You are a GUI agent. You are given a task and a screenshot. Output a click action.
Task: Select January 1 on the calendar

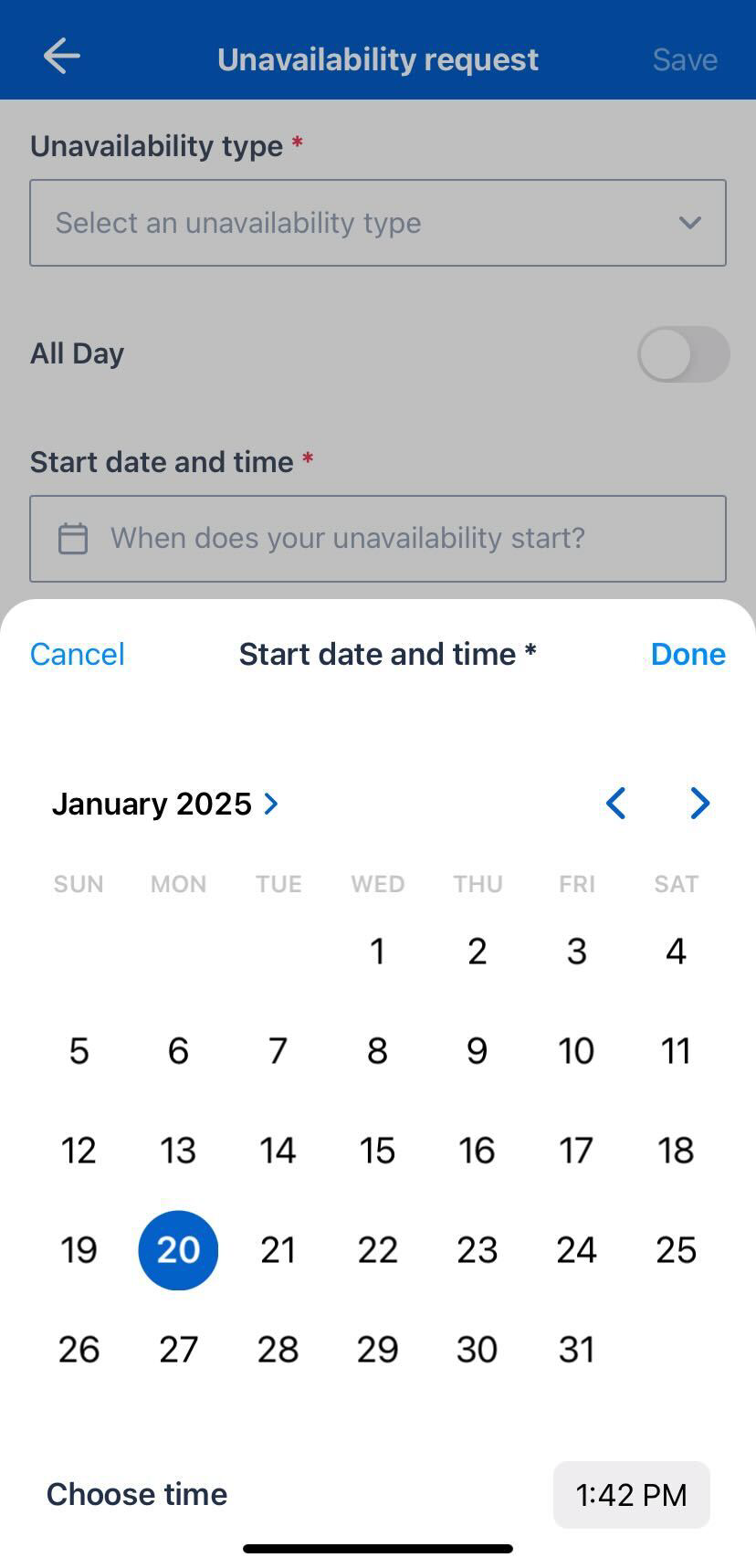tap(377, 951)
